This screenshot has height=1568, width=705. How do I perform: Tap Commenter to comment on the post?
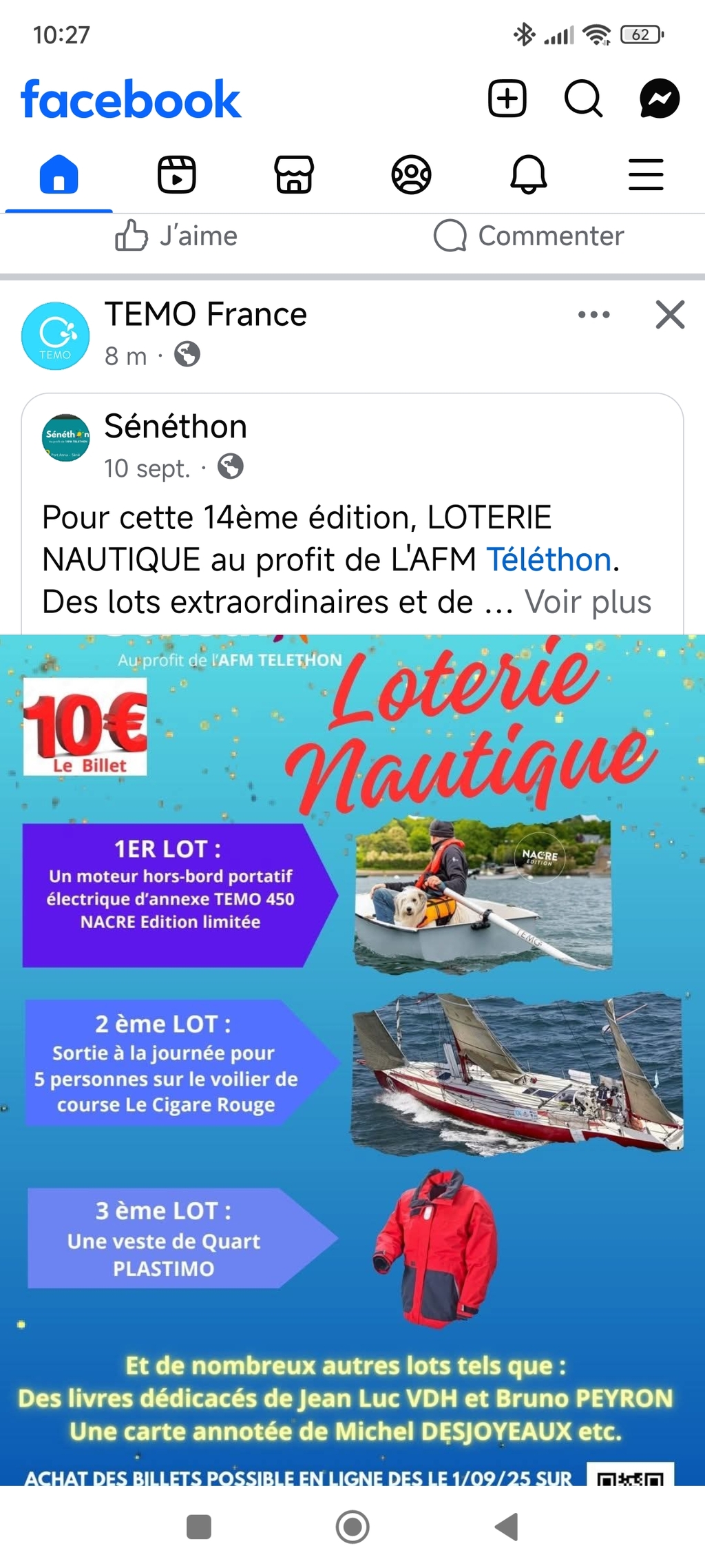tap(529, 236)
